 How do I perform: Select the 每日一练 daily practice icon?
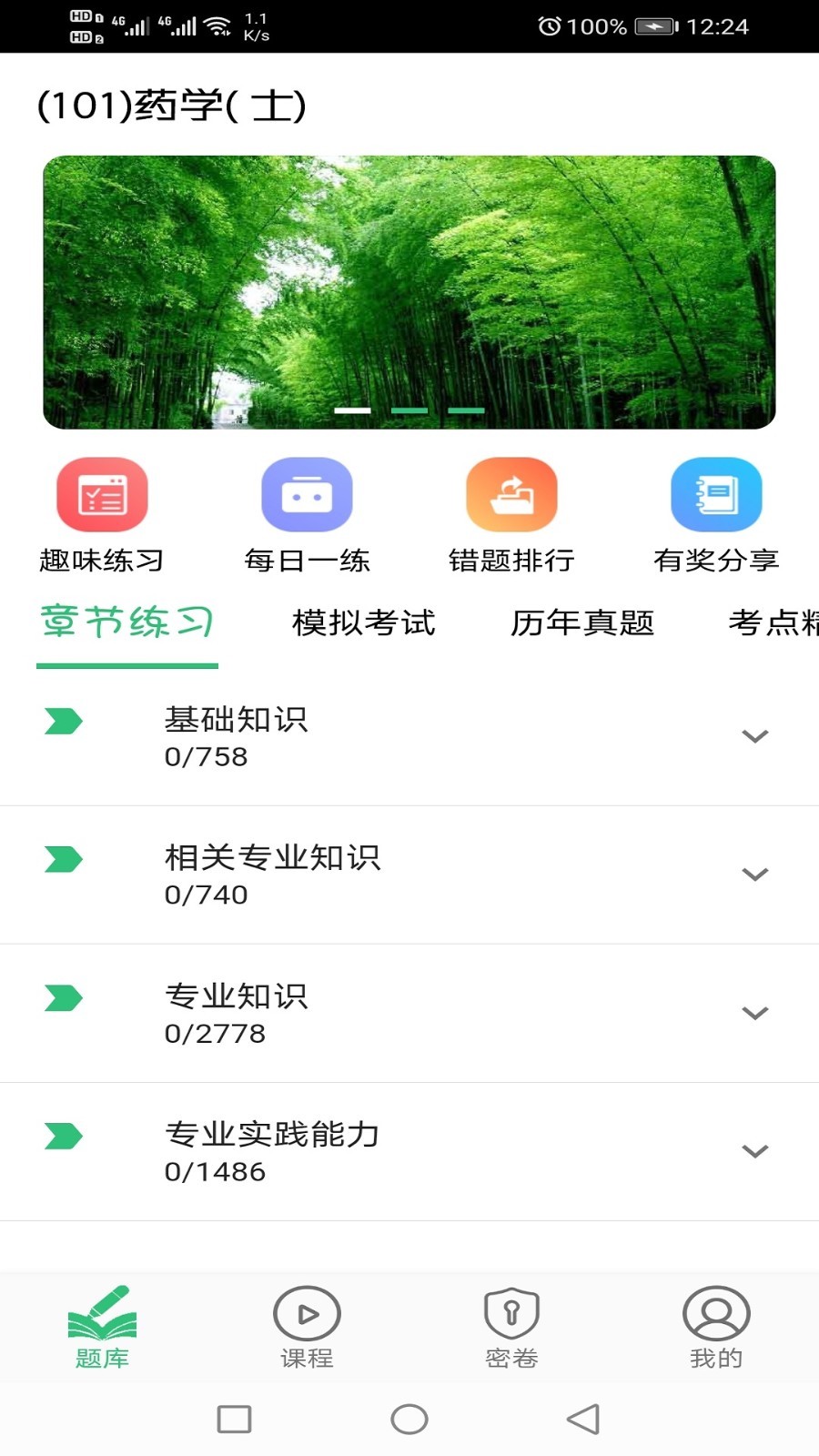tap(307, 494)
